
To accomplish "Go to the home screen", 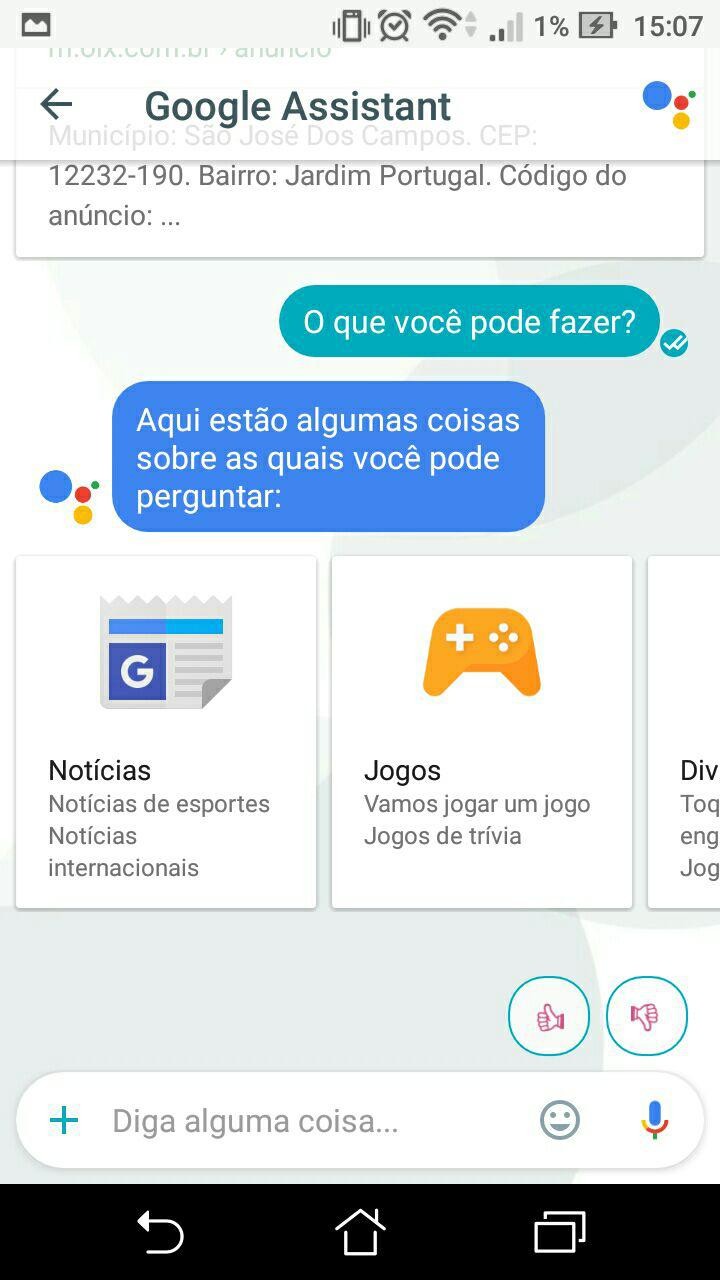I will click(360, 1232).
